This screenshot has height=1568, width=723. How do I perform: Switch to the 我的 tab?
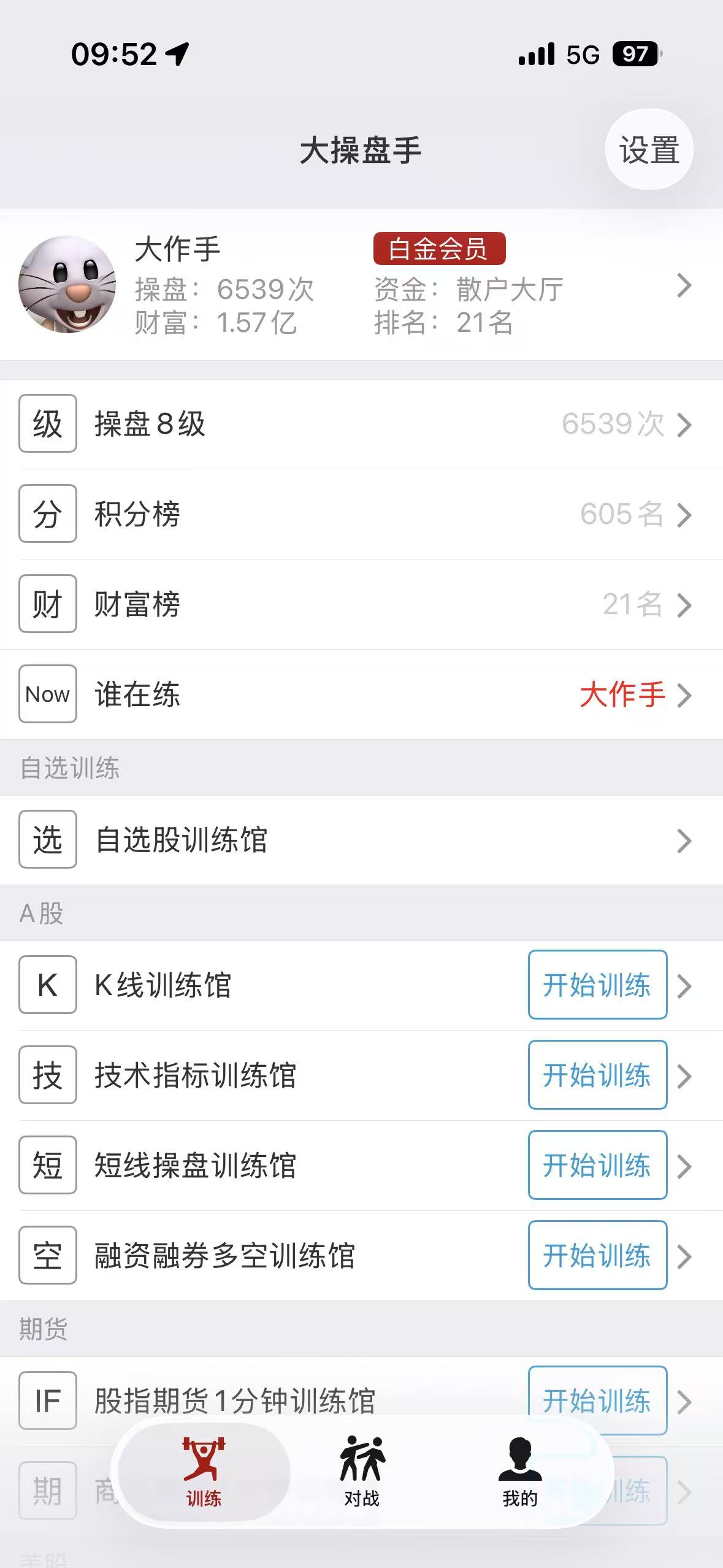(519, 1472)
